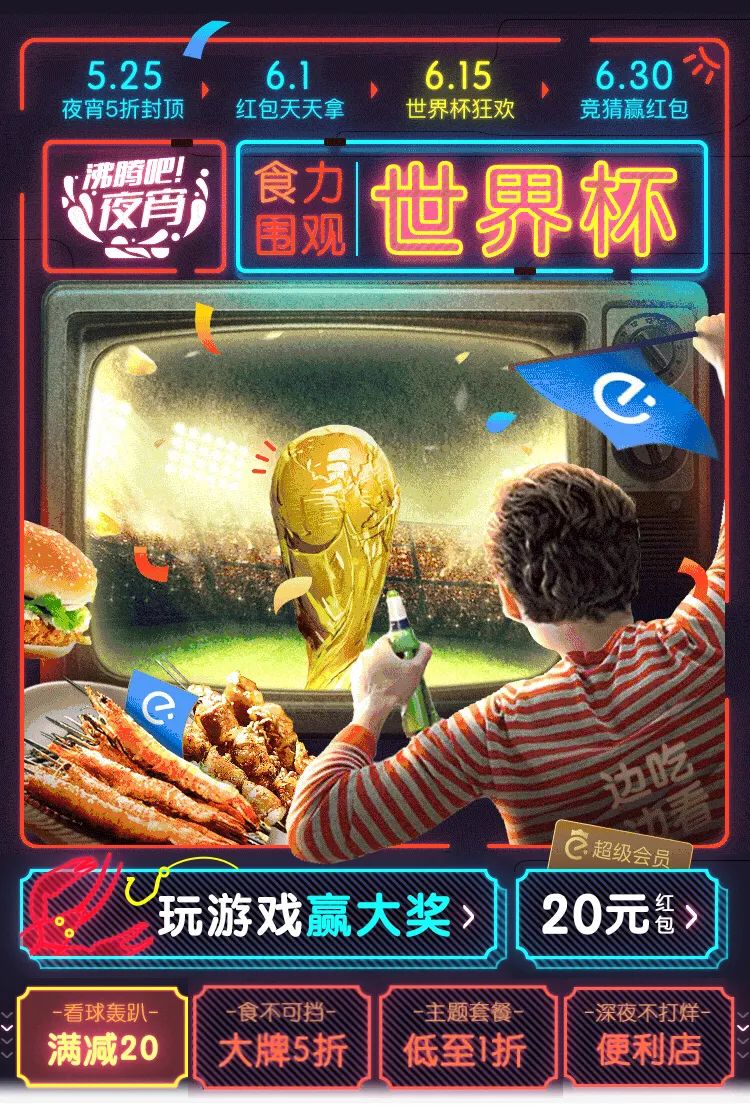Switch to the 低至1折 tab
The height and width of the screenshot is (1110, 750).
468,1038
